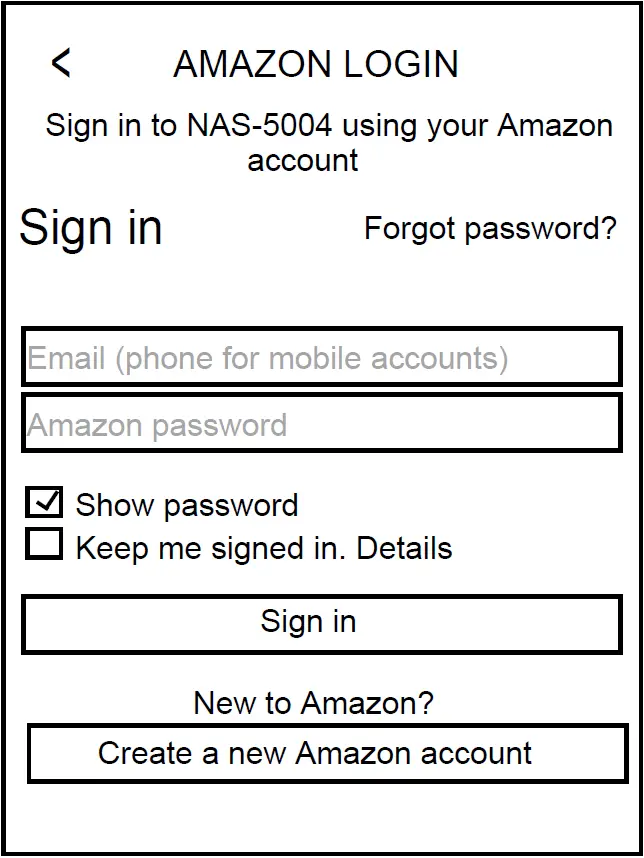Tap the Sign in button
The height and width of the screenshot is (858, 644).
coord(321,624)
